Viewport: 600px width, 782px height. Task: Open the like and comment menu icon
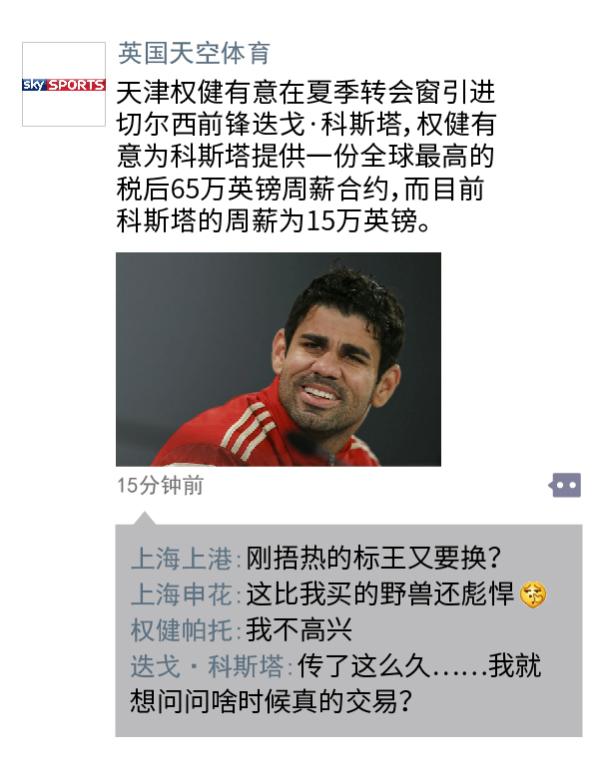click(564, 485)
